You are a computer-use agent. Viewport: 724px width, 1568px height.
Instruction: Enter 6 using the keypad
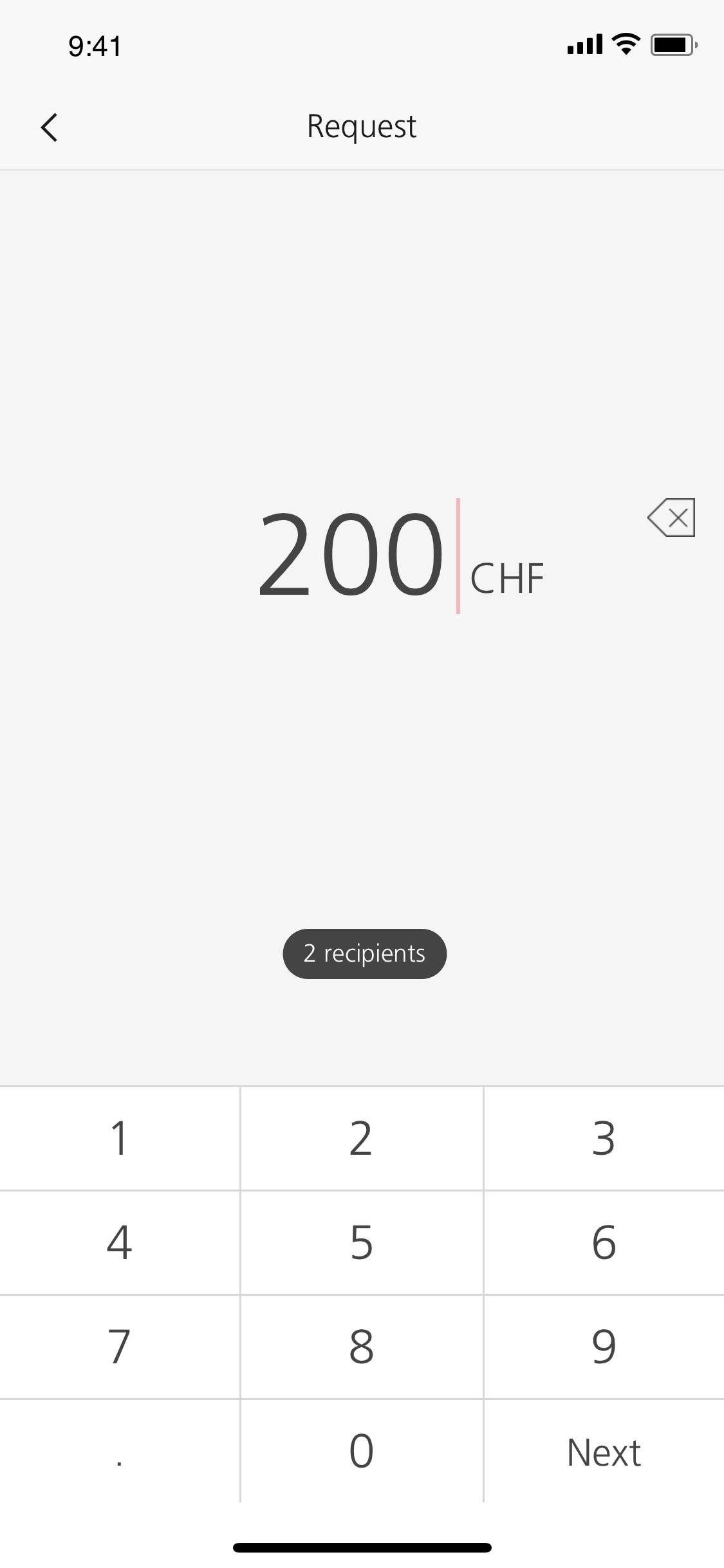coord(603,1242)
